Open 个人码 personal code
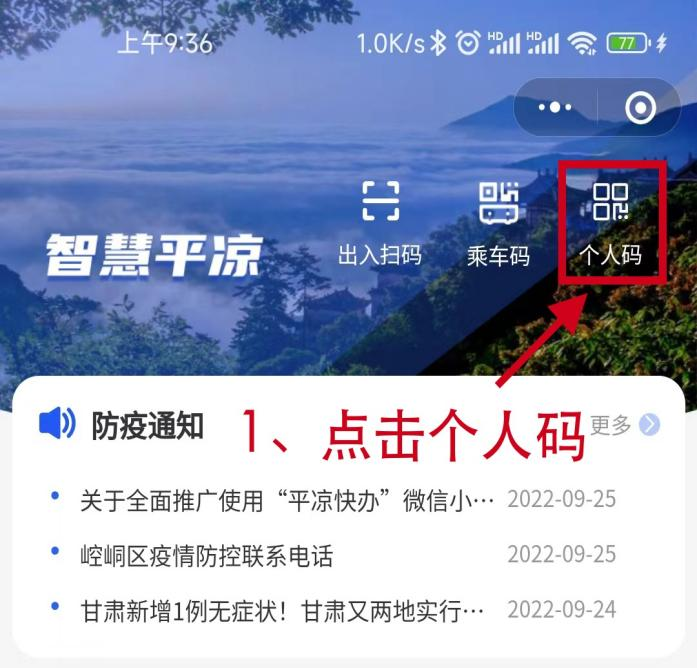The image size is (697, 668). point(610,223)
